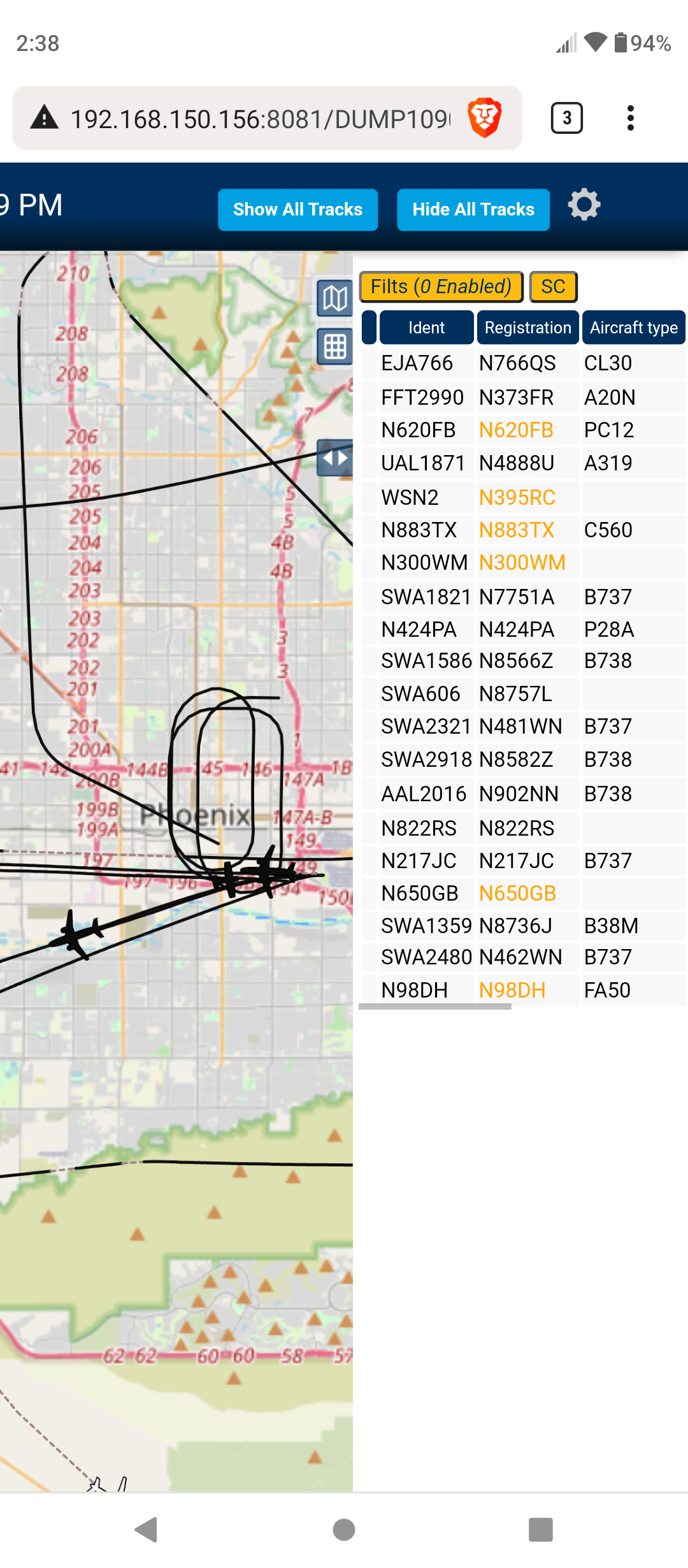Sort list by Registration column
The height and width of the screenshot is (1568, 688).
pos(527,328)
